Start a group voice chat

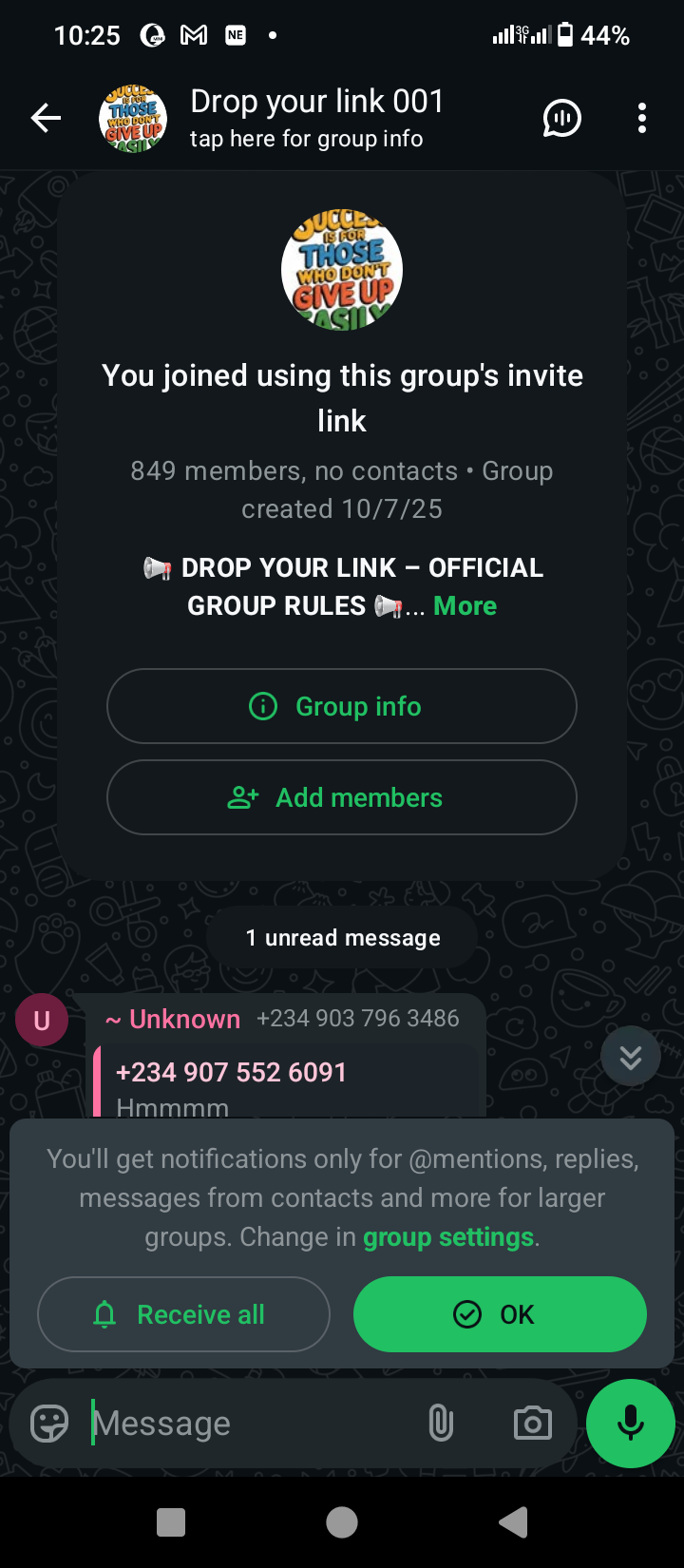point(561,118)
